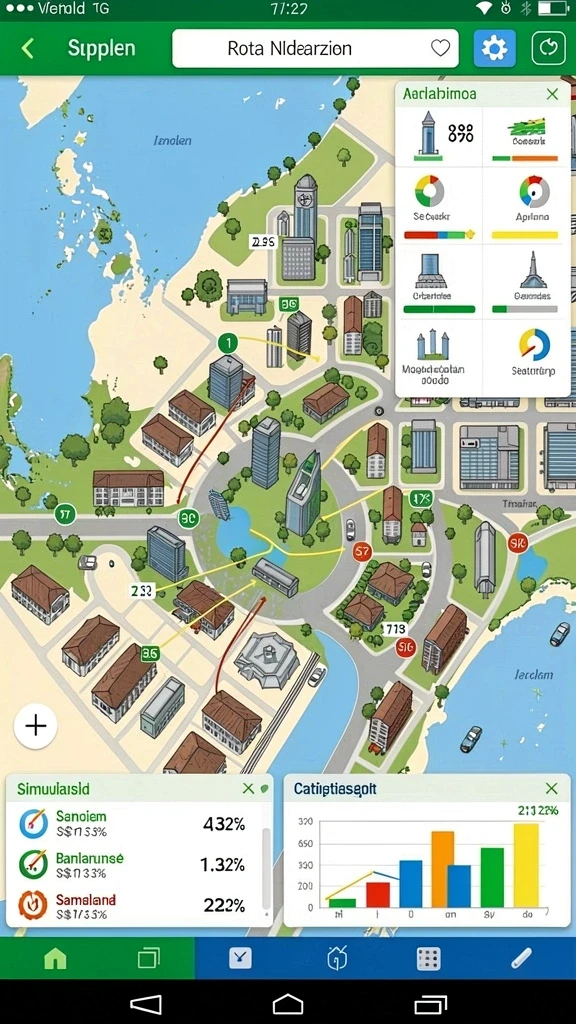Image resolution: width=576 pixels, height=1024 pixels.
Task: Open the grid tab in the bottom bar
Action: (428, 958)
